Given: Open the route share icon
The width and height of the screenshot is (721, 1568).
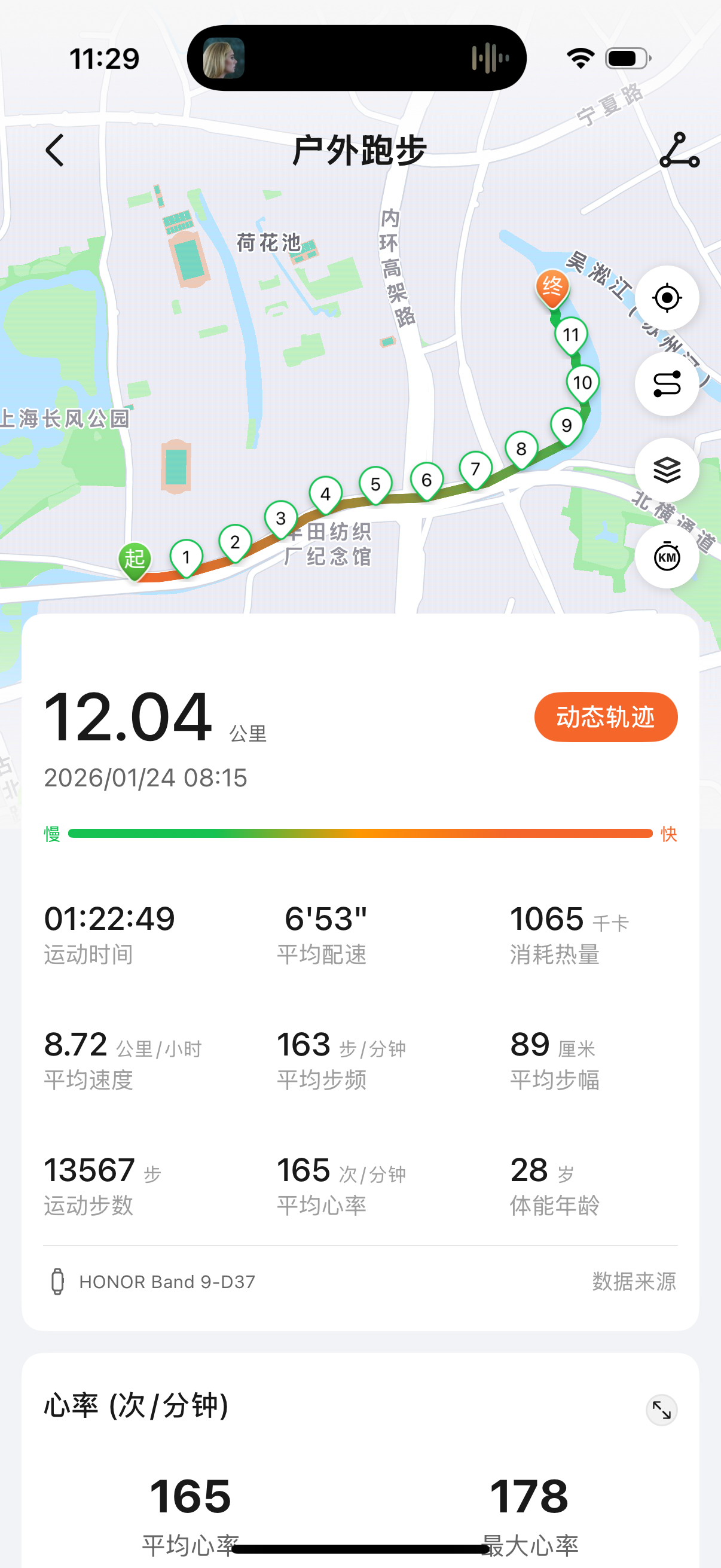Looking at the screenshot, I should [679, 150].
